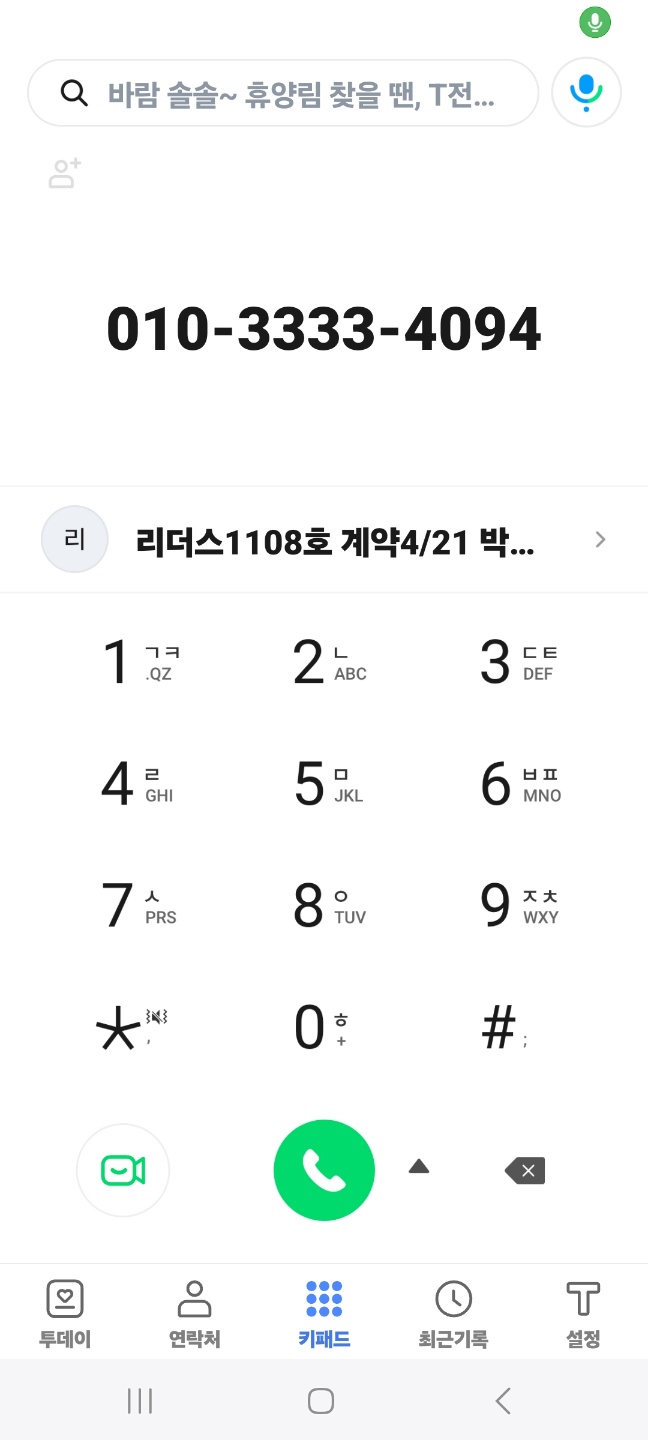This screenshot has width=648, height=1440.
Task: Delete the last digit with backspace
Action: (525, 1170)
